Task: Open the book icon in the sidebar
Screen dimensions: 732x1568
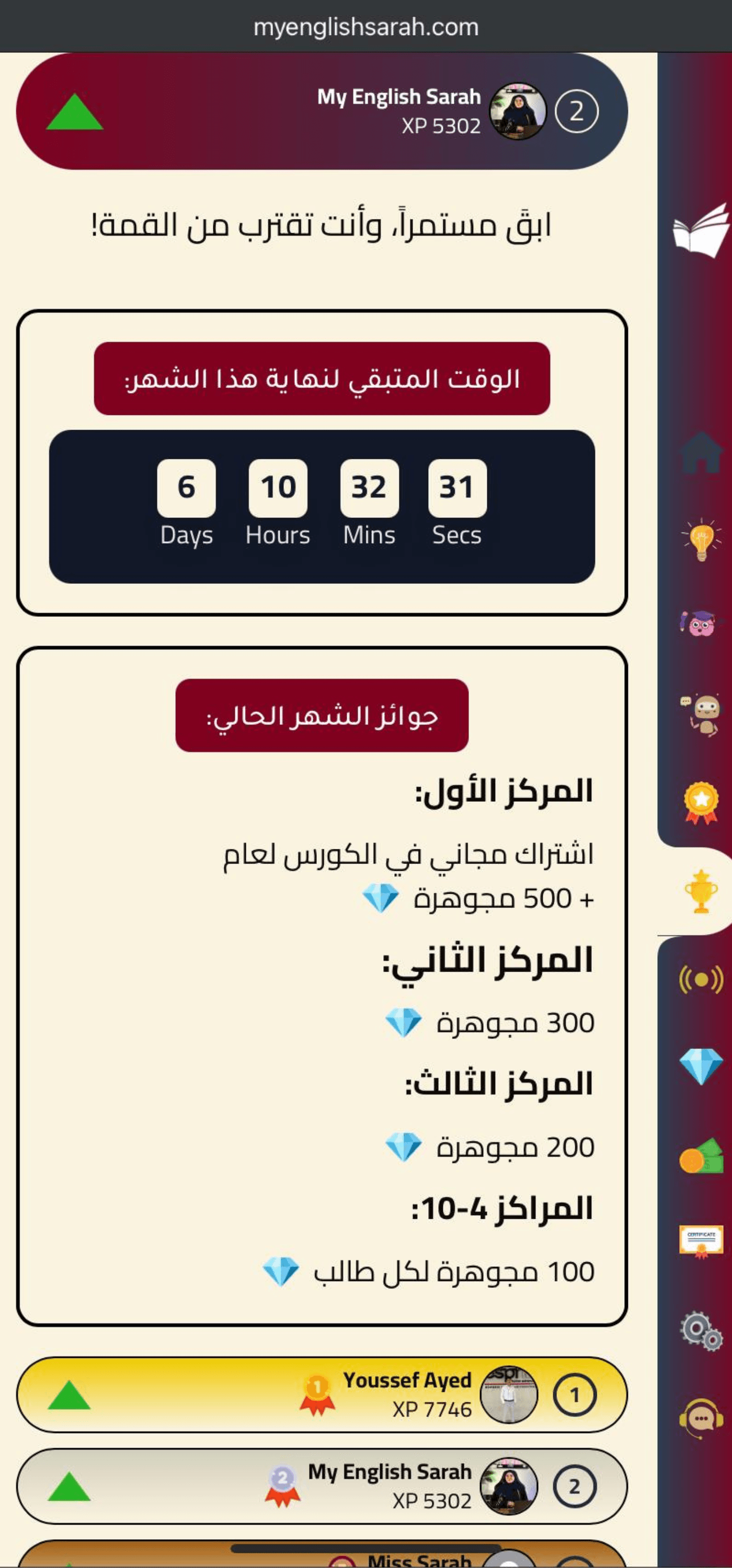Action: click(700, 232)
